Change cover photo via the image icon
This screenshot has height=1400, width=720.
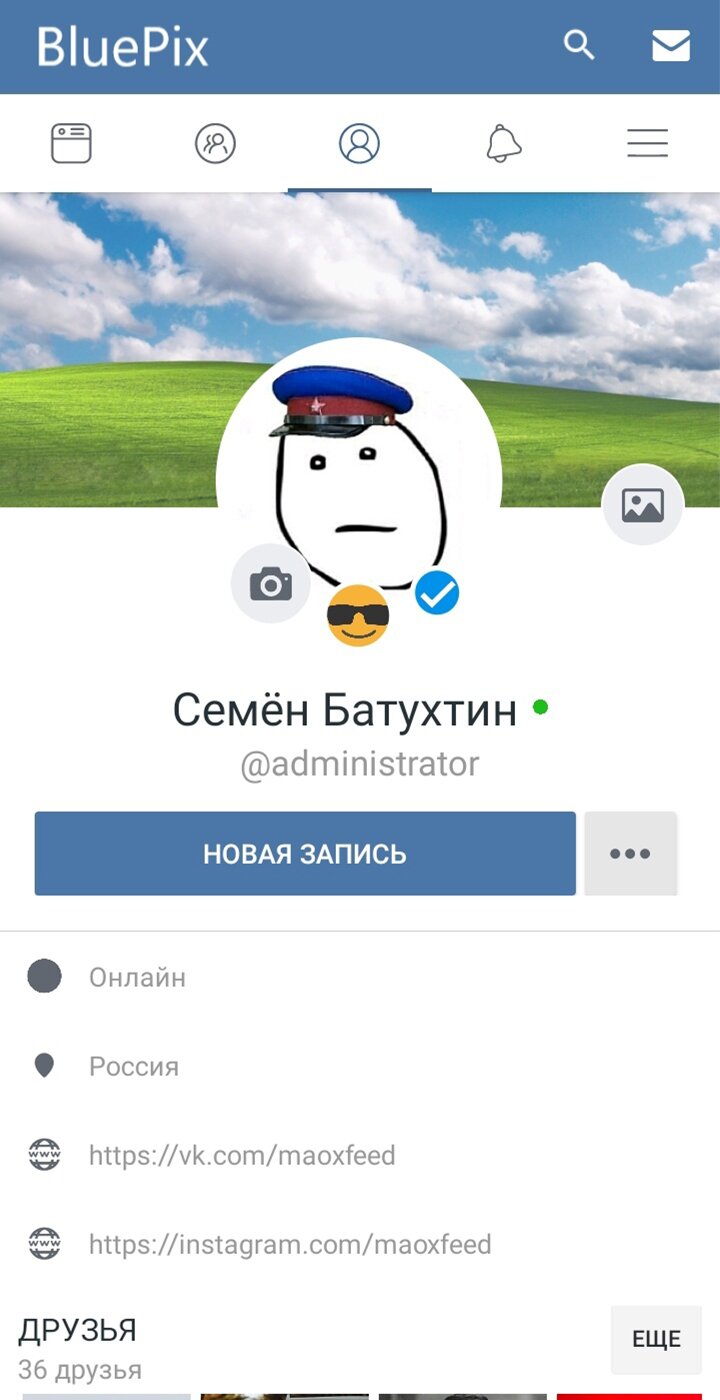coord(642,505)
